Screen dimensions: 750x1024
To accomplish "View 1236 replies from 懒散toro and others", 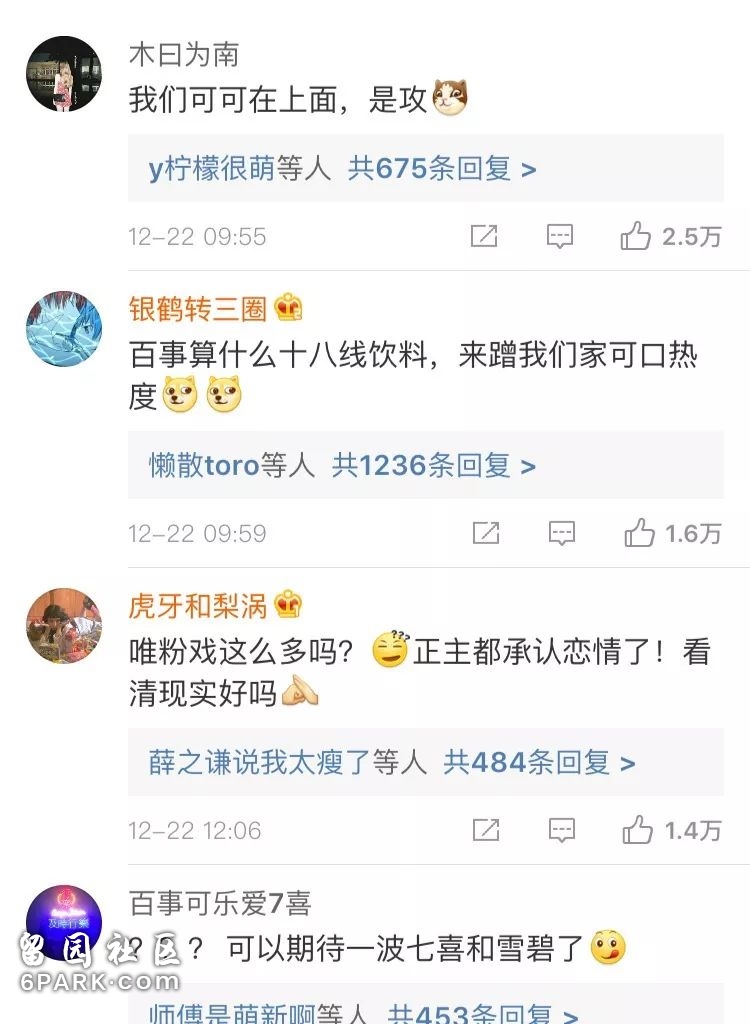I will coord(342,465).
